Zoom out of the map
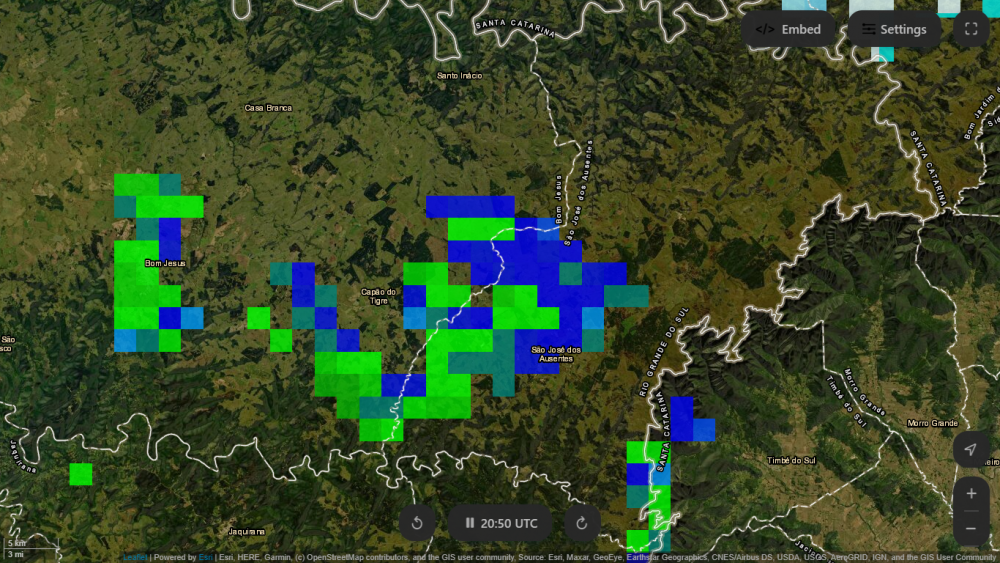1000x563 pixels. pyautogui.click(x=971, y=528)
